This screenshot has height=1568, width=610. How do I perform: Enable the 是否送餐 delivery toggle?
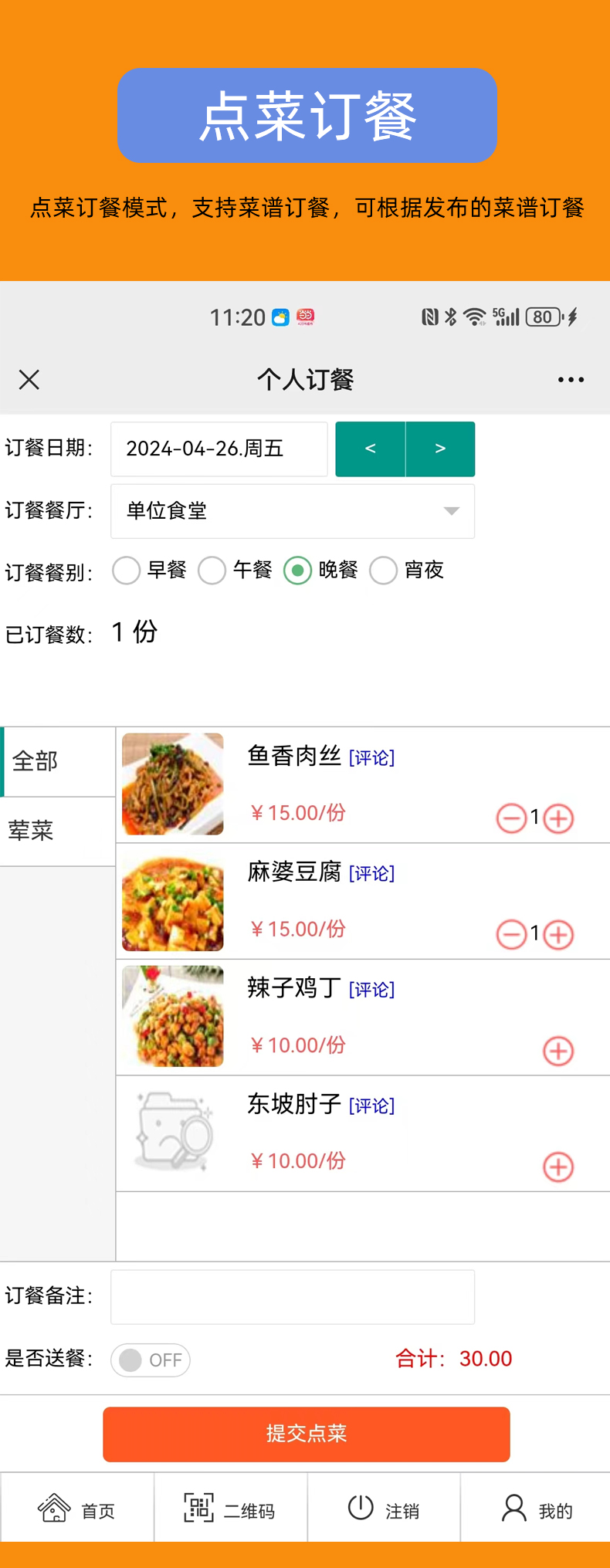tap(150, 1360)
